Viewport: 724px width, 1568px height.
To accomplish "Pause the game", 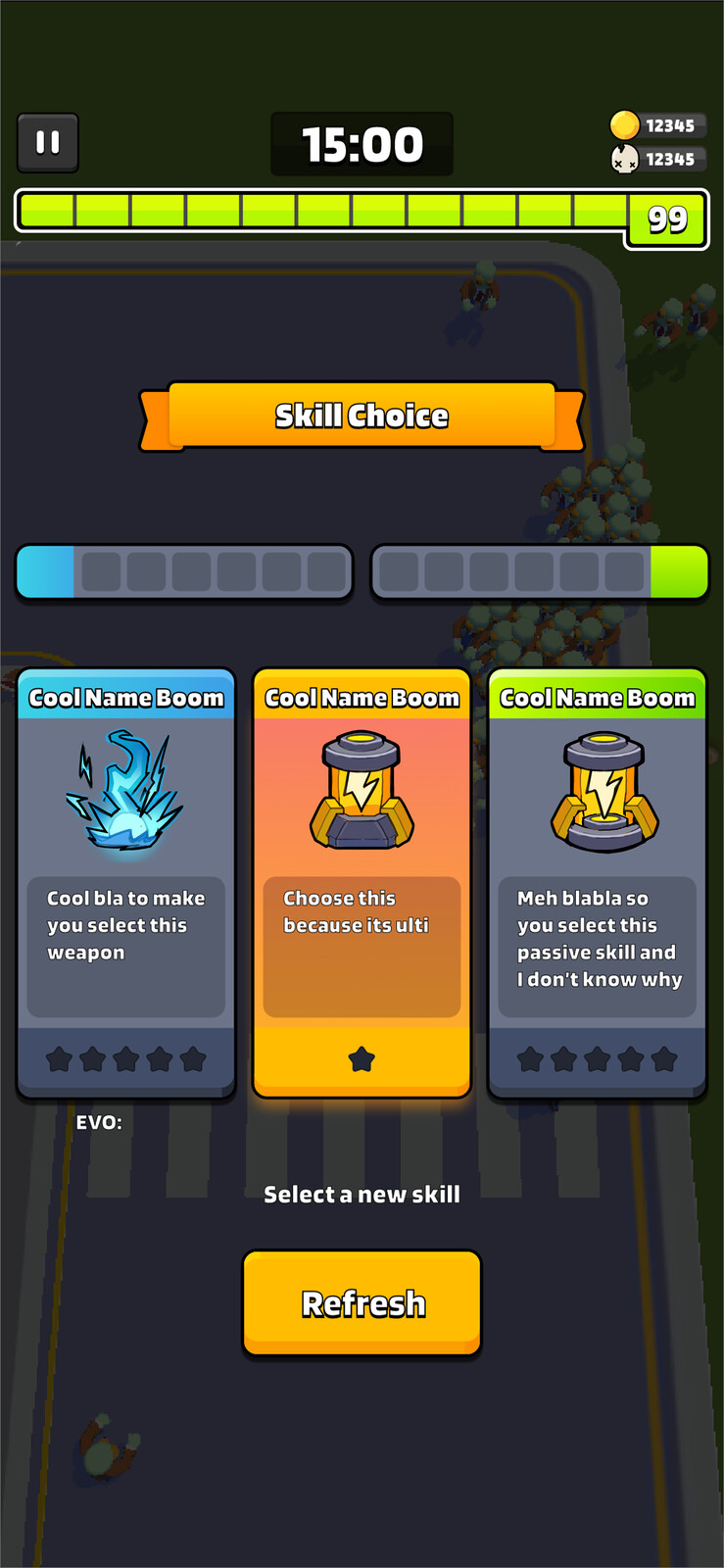I will coord(47,143).
